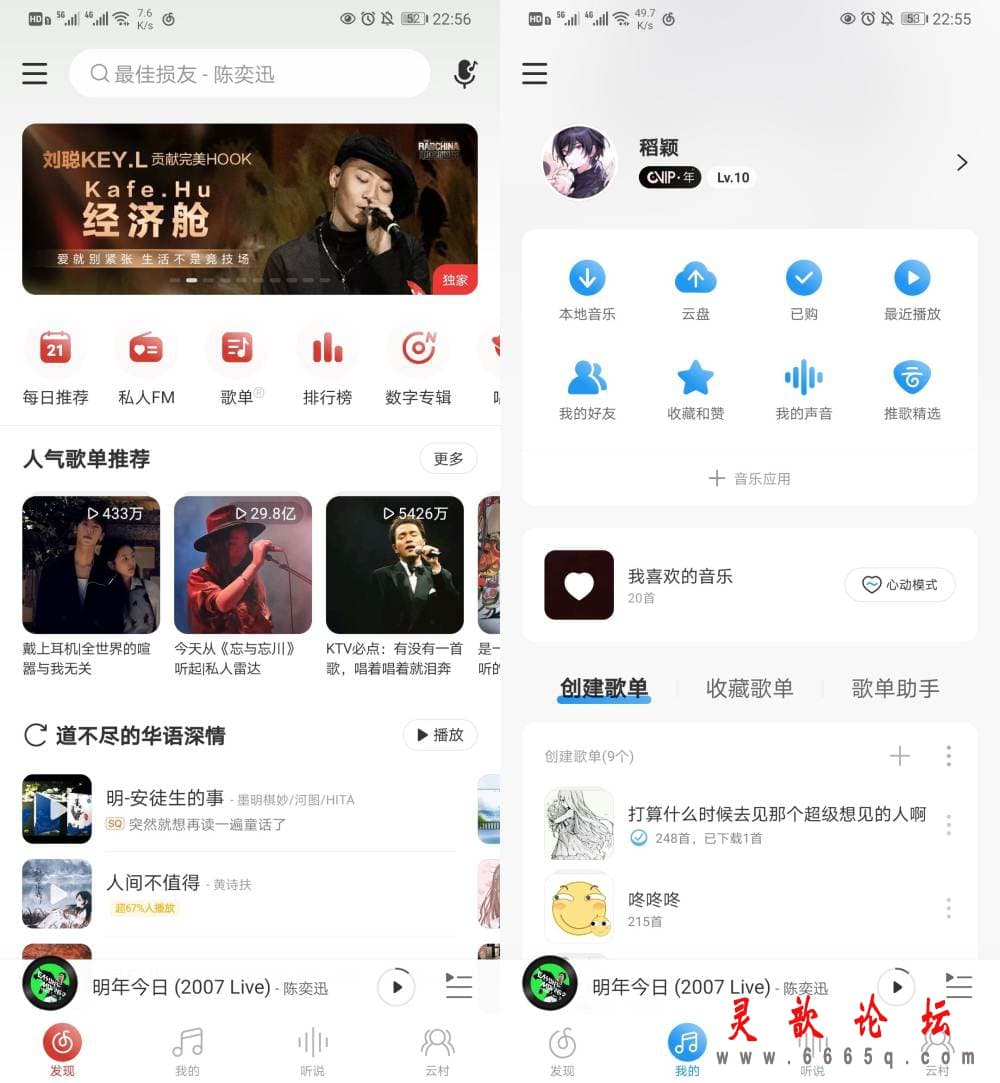Open the KTV必点 playlist card
This screenshot has height=1083, width=1000.
pos(394,565)
